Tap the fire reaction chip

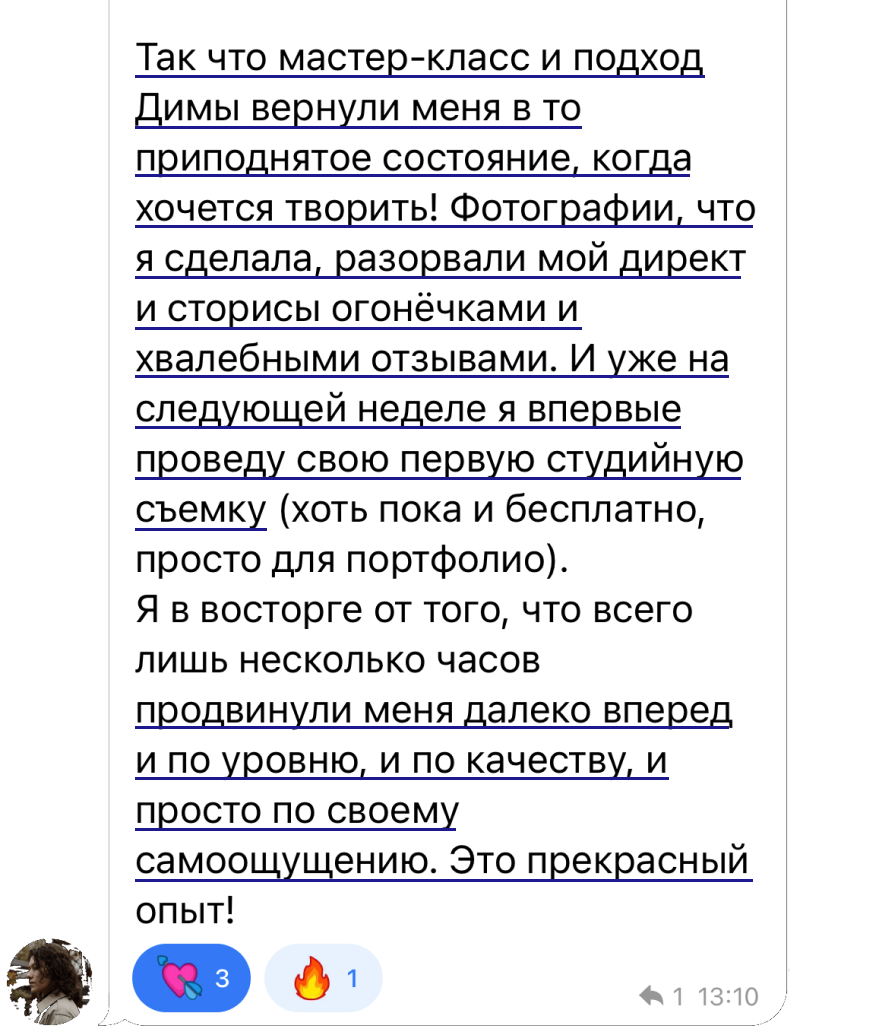pos(323,978)
